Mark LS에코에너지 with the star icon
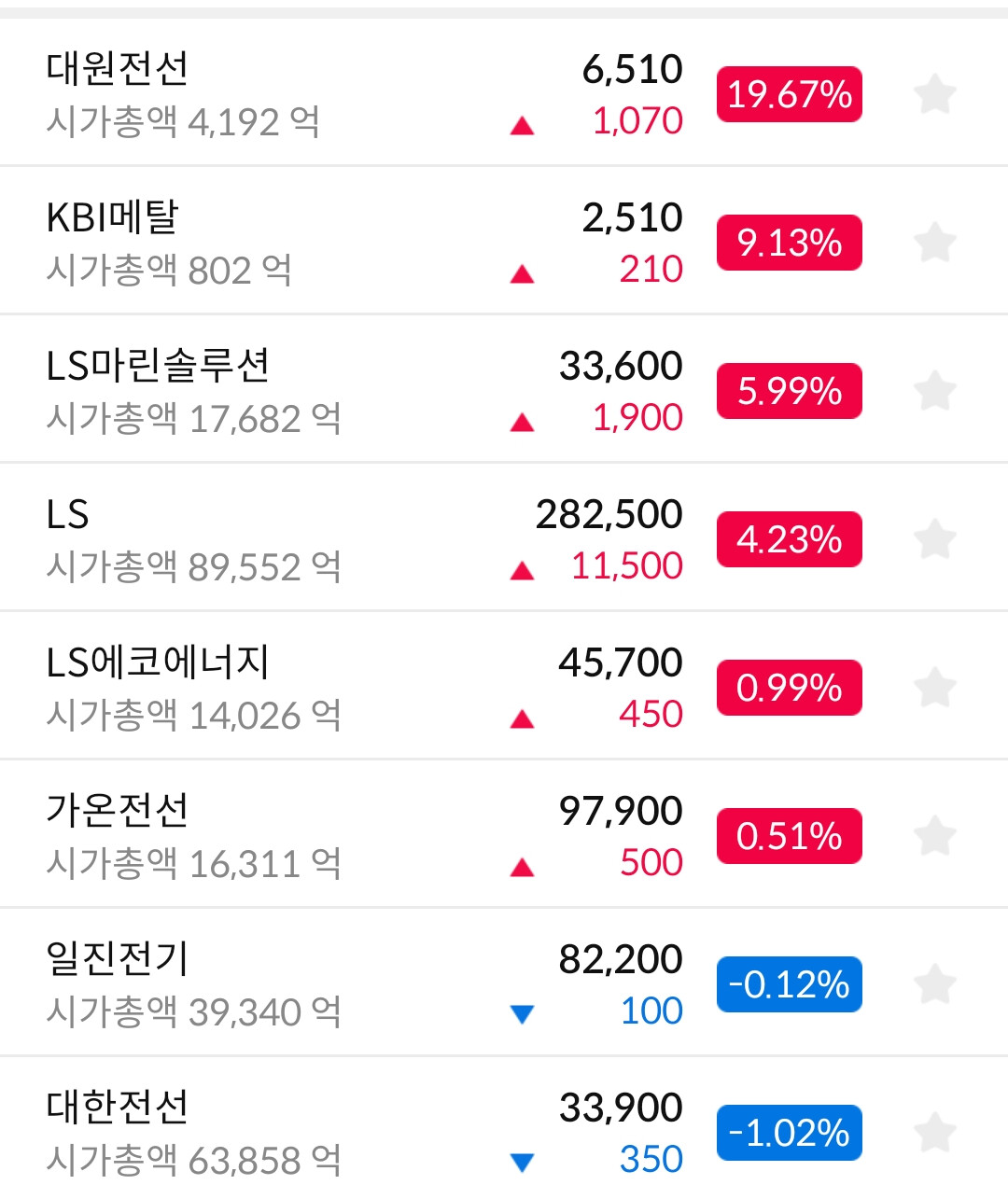This screenshot has width=1008, height=1199. [x=934, y=687]
